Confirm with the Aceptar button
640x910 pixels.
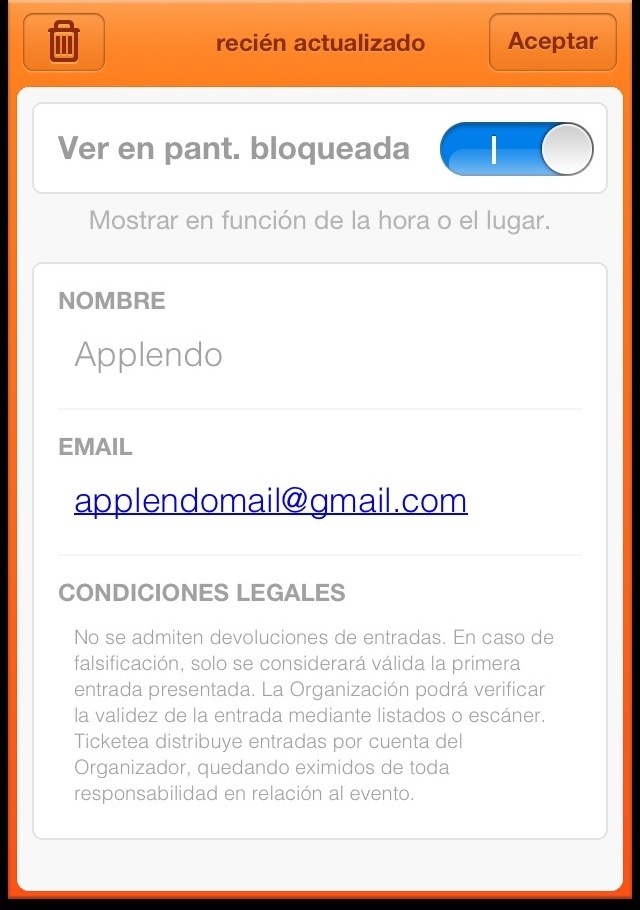click(552, 42)
